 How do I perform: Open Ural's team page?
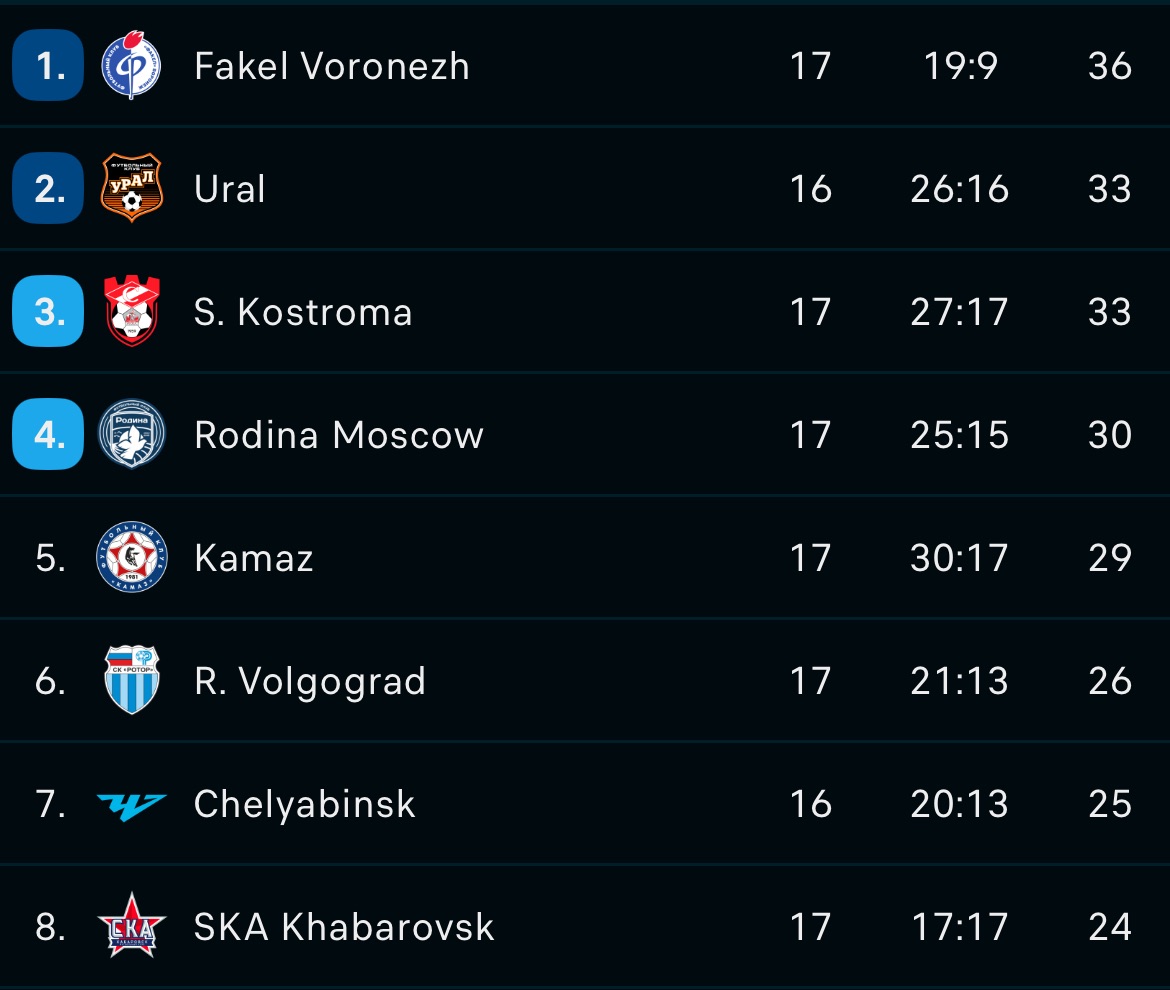230,189
